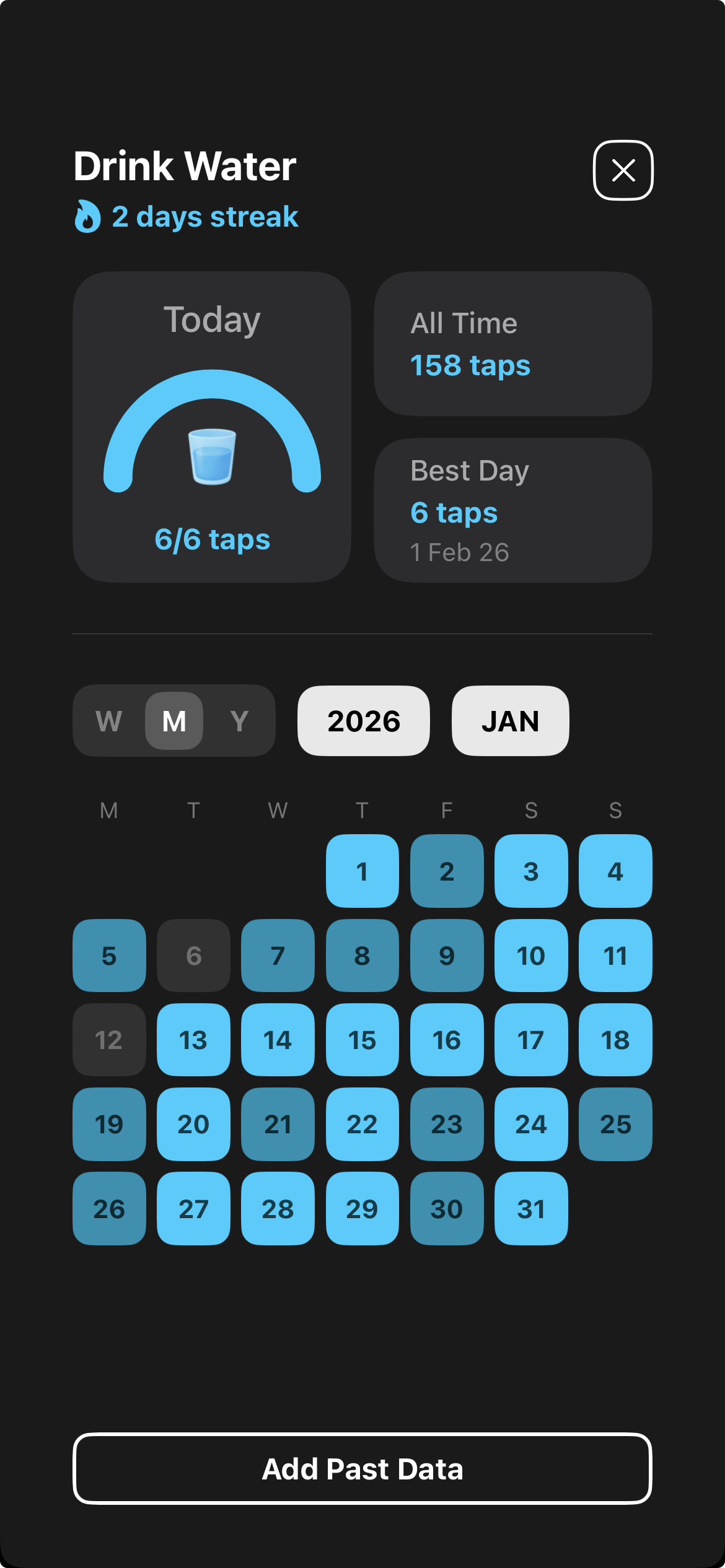
Task: Select day 20 in the calendar
Action: pyautogui.click(x=193, y=1124)
